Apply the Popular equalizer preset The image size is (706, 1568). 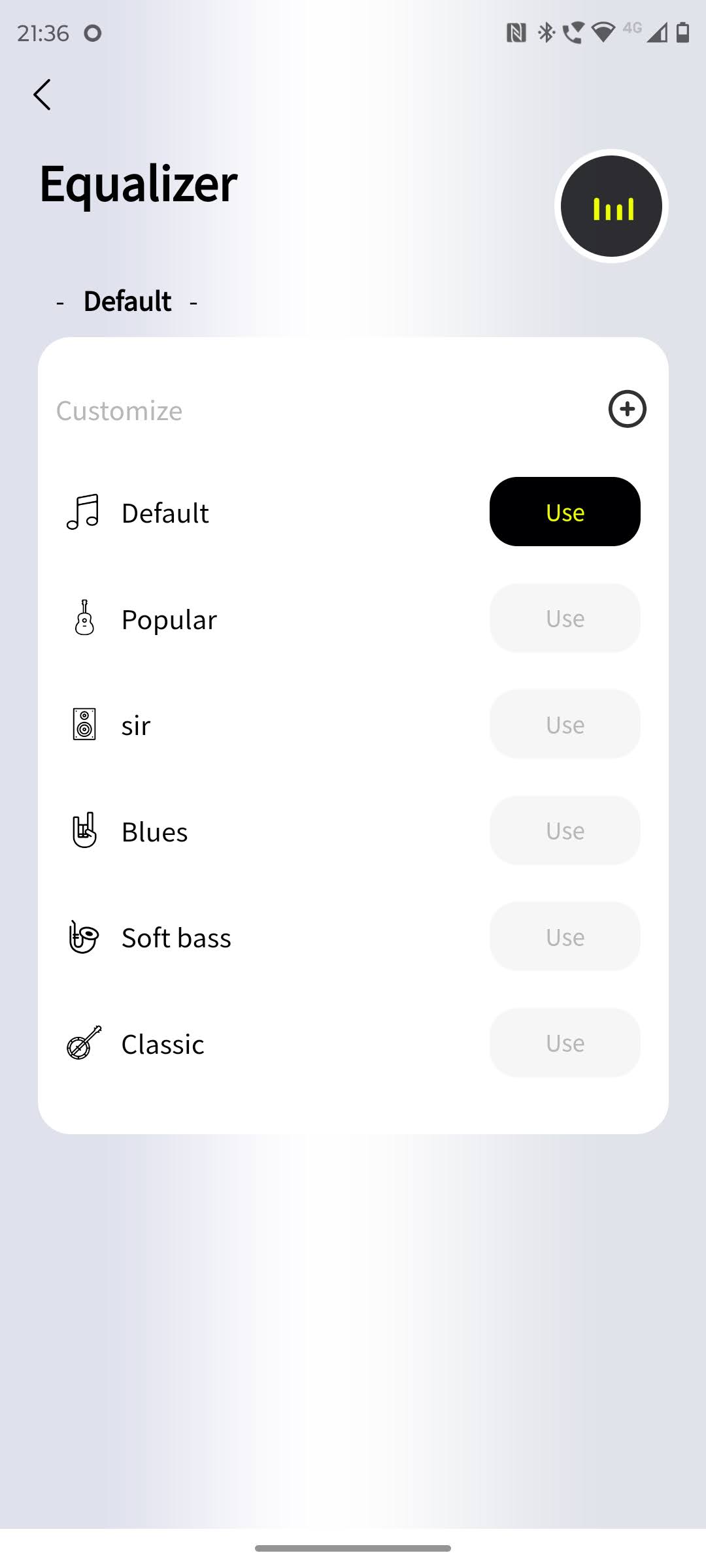point(565,619)
